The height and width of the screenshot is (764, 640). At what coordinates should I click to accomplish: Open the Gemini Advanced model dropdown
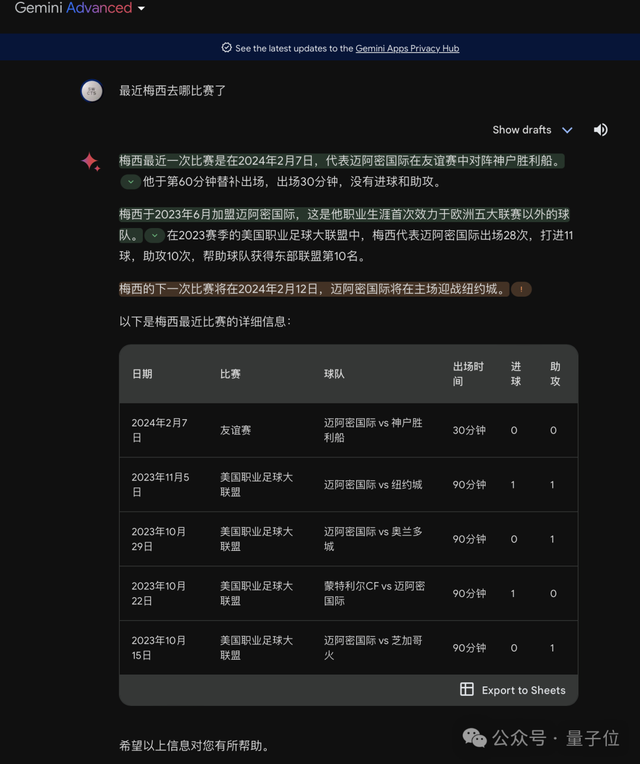[x=141, y=9]
